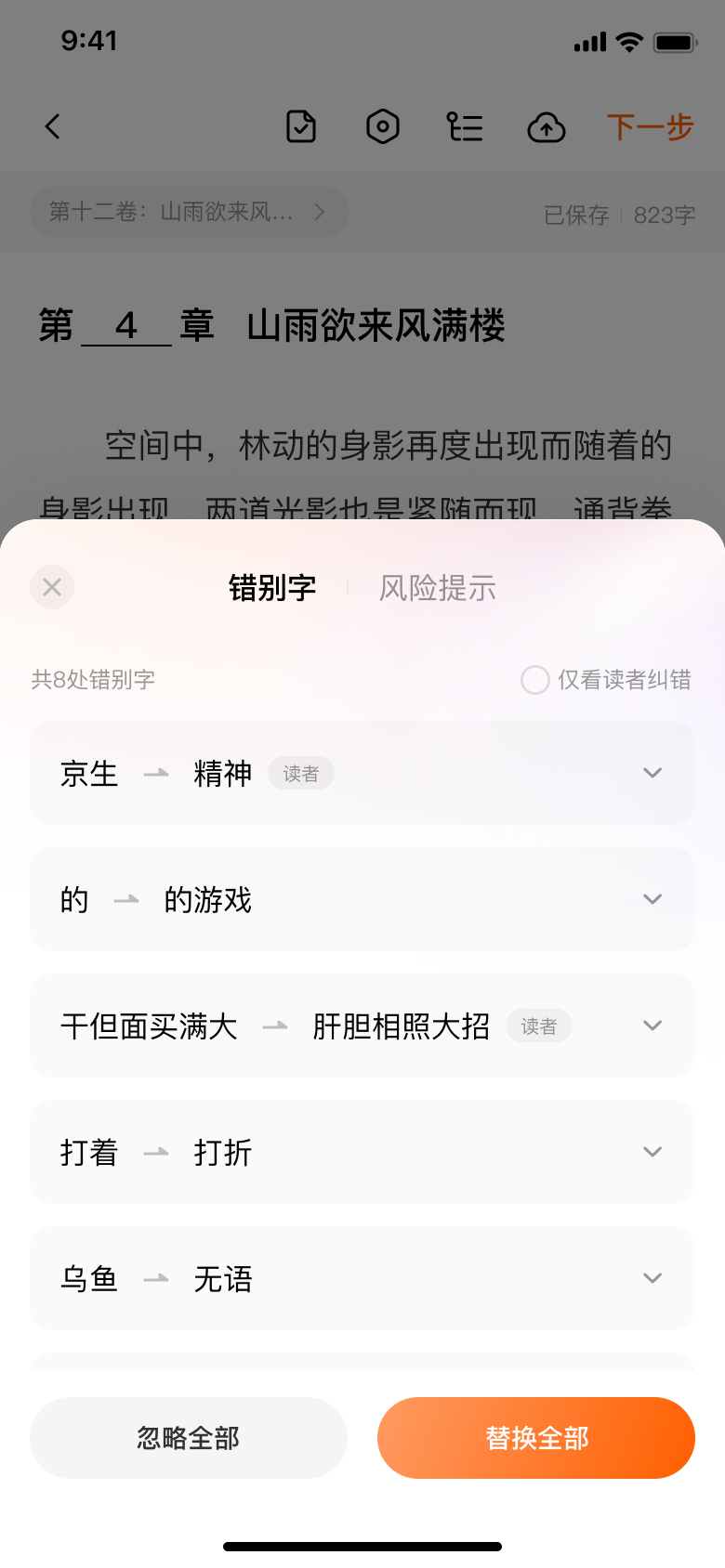Expand the 的 to 的游戏 correction
725x1568 pixels.
pos(652,899)
